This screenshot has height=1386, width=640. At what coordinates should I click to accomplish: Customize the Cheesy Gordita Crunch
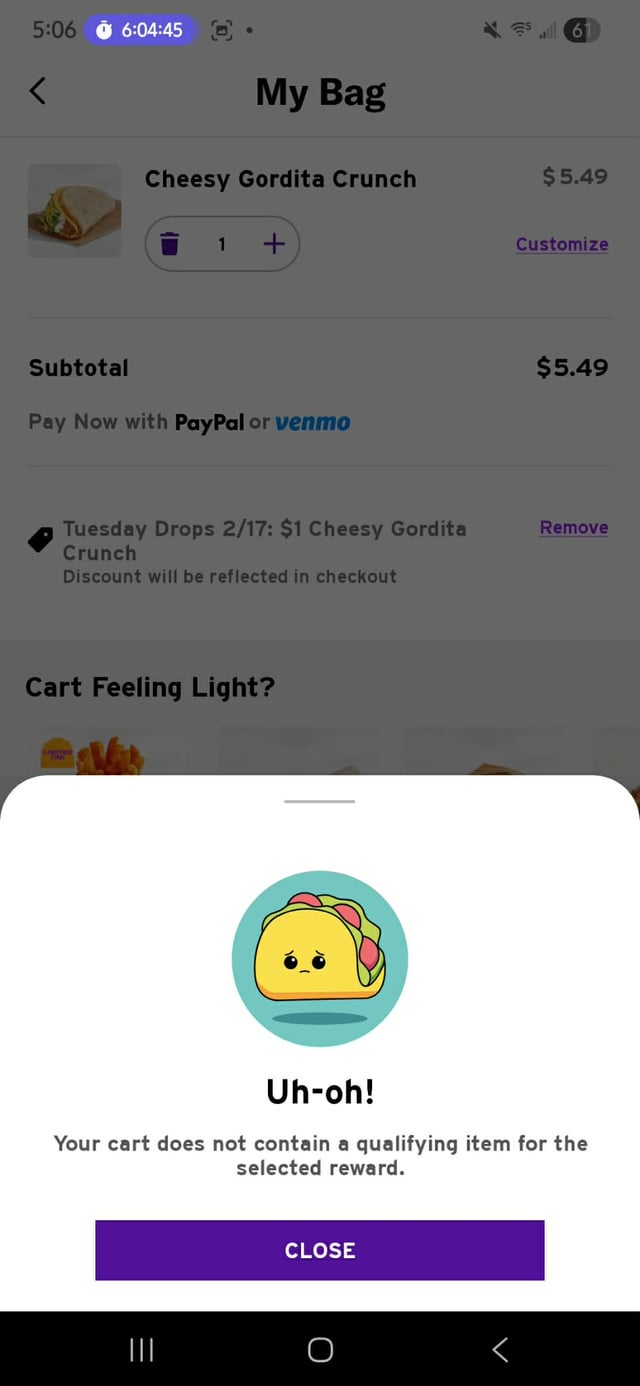point(561,244)
